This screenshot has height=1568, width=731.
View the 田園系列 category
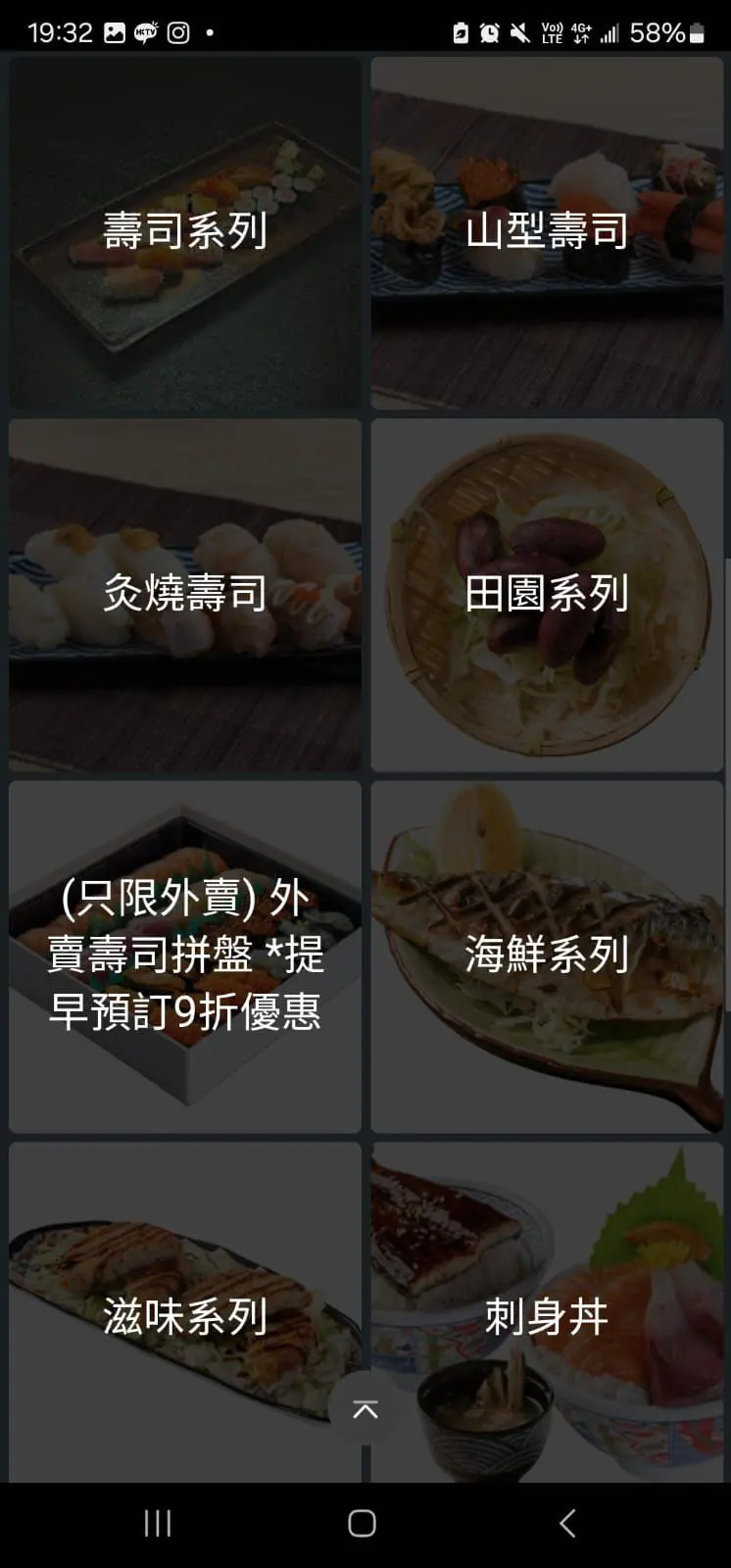[547, 594]
